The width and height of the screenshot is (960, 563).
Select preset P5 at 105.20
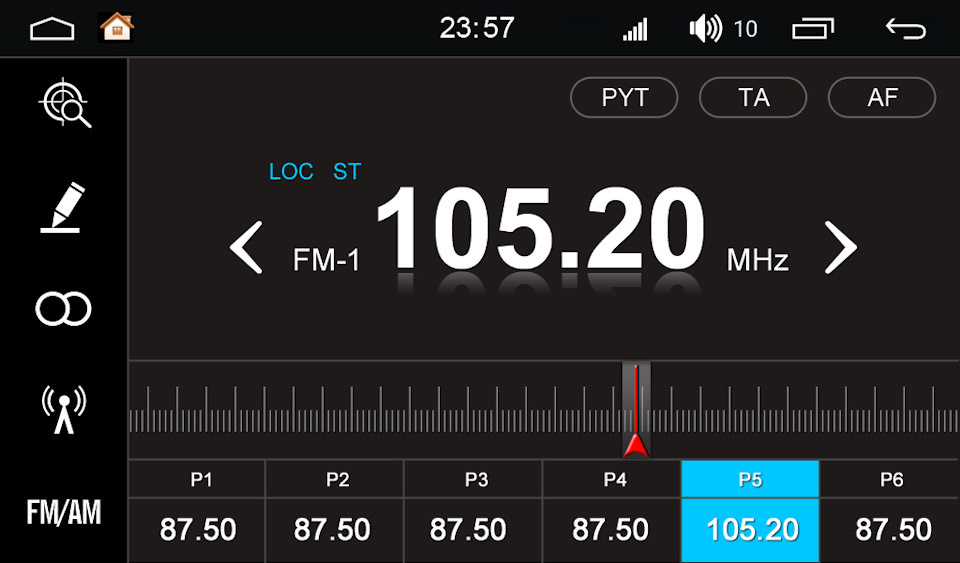750,512
